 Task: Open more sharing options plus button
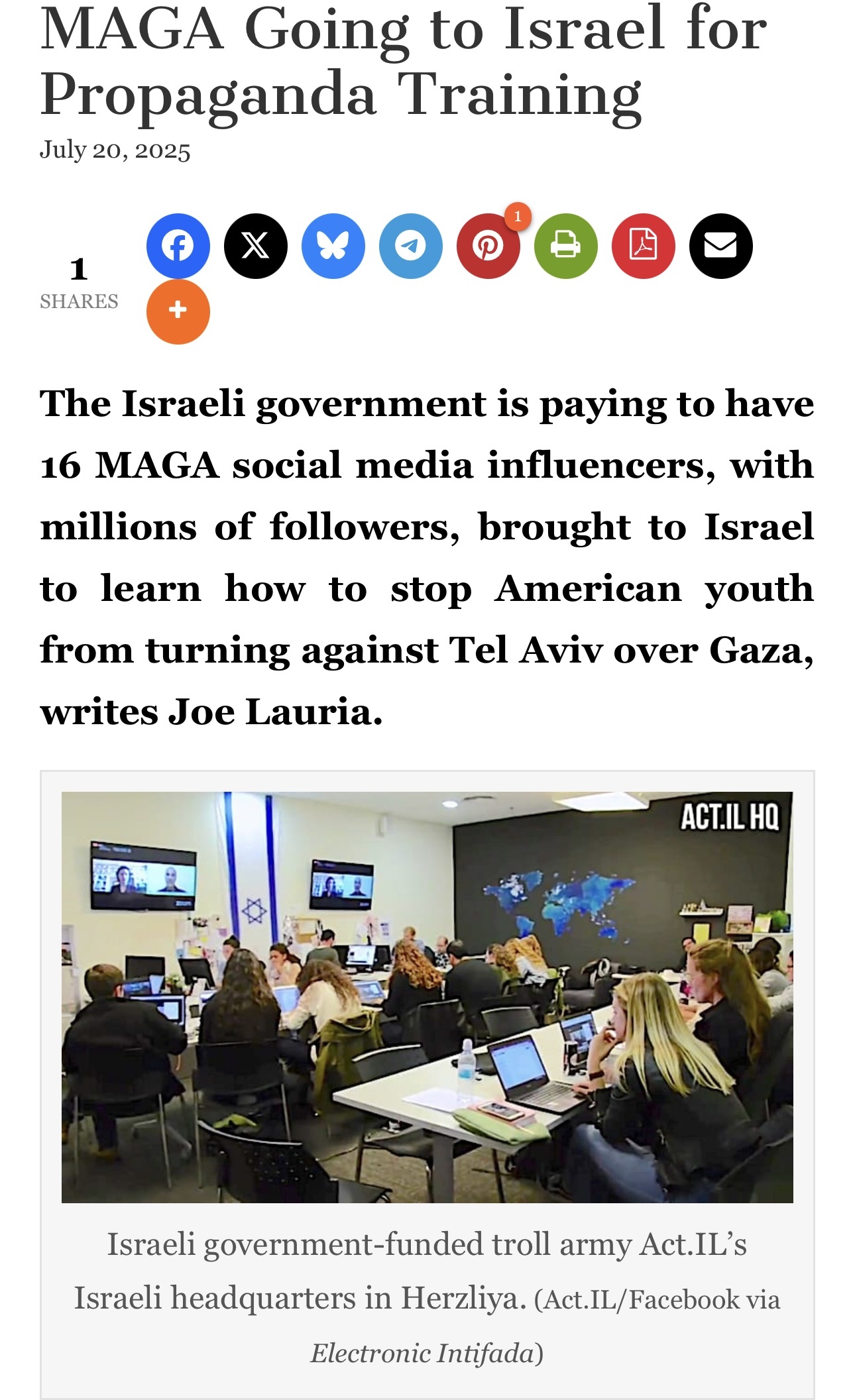coord(178,311)
